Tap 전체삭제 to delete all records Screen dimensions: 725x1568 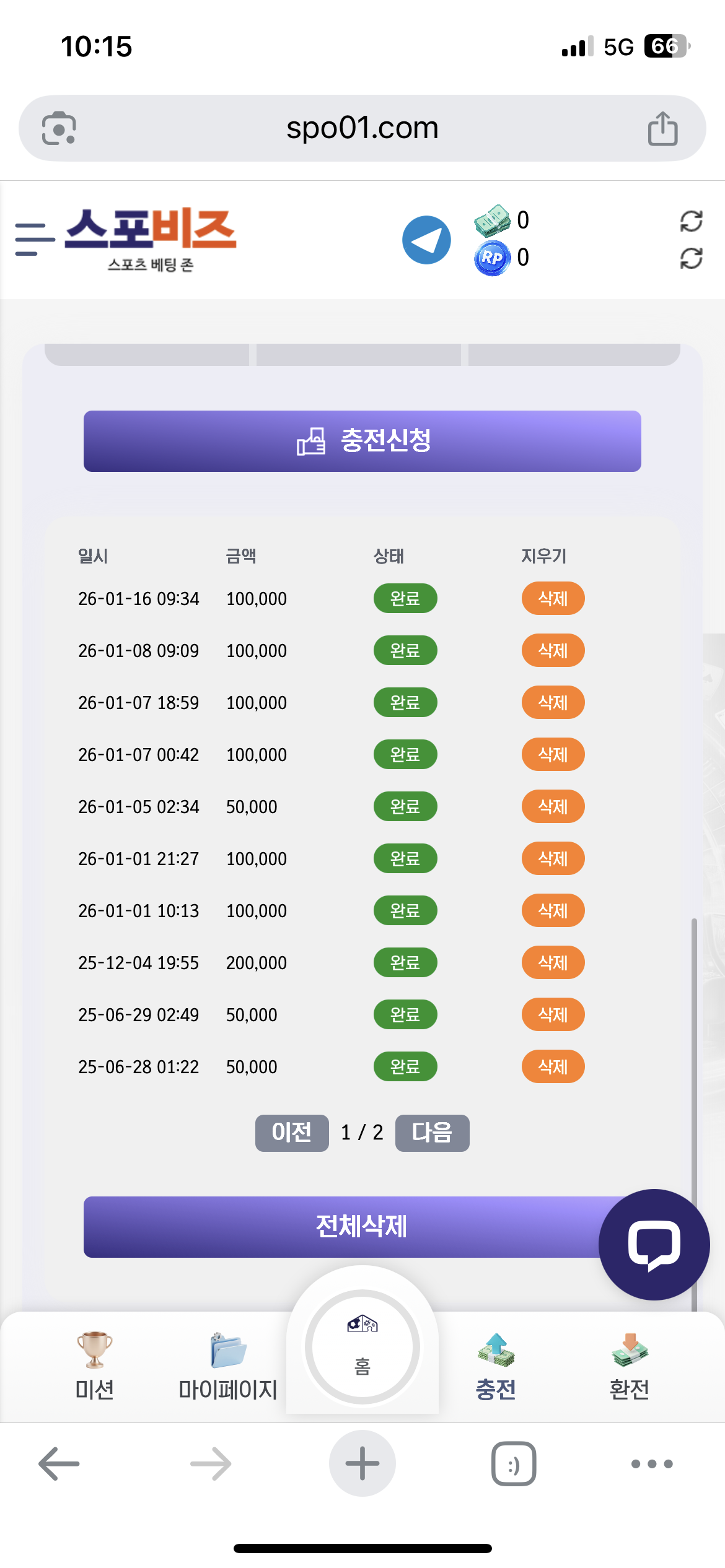point(347,1227)
